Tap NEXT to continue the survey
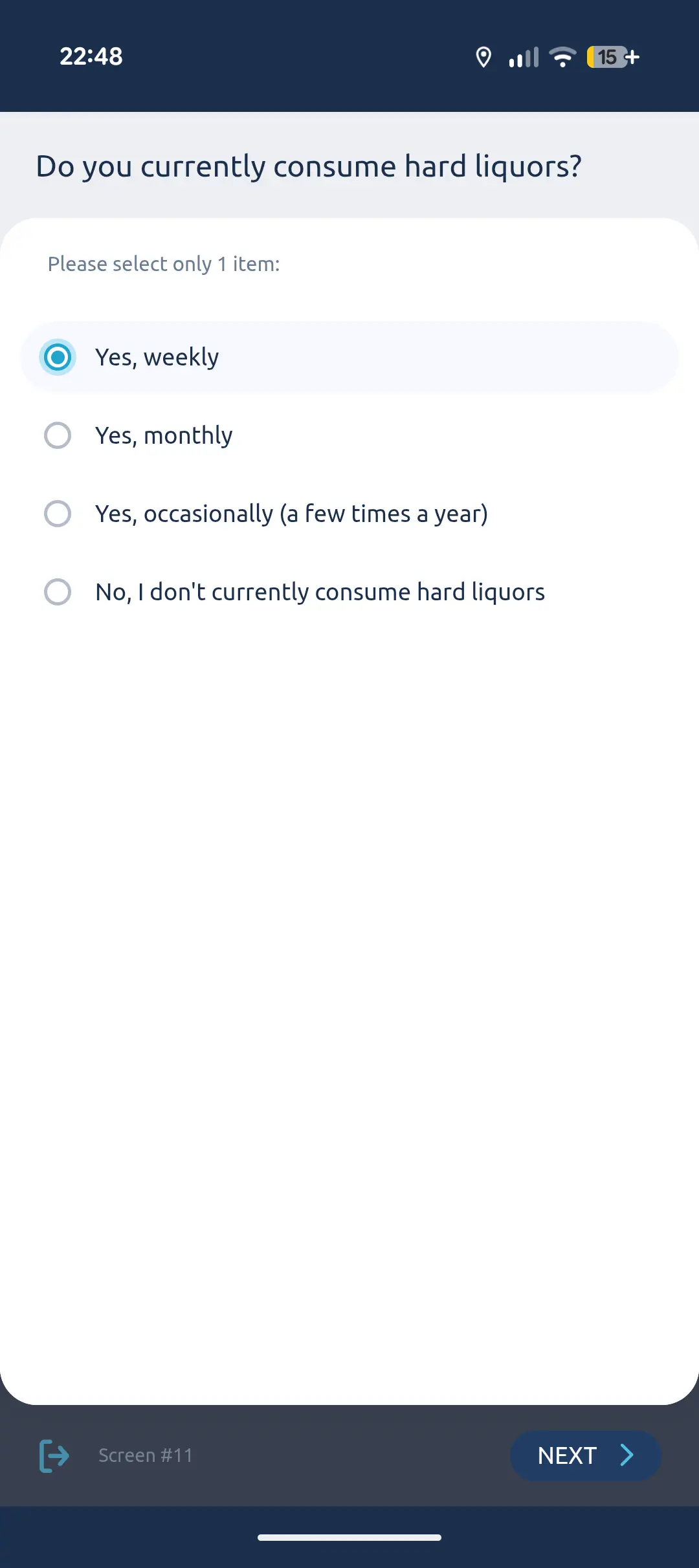The width and height of the screenshot is (699, 1568). 584,1455
